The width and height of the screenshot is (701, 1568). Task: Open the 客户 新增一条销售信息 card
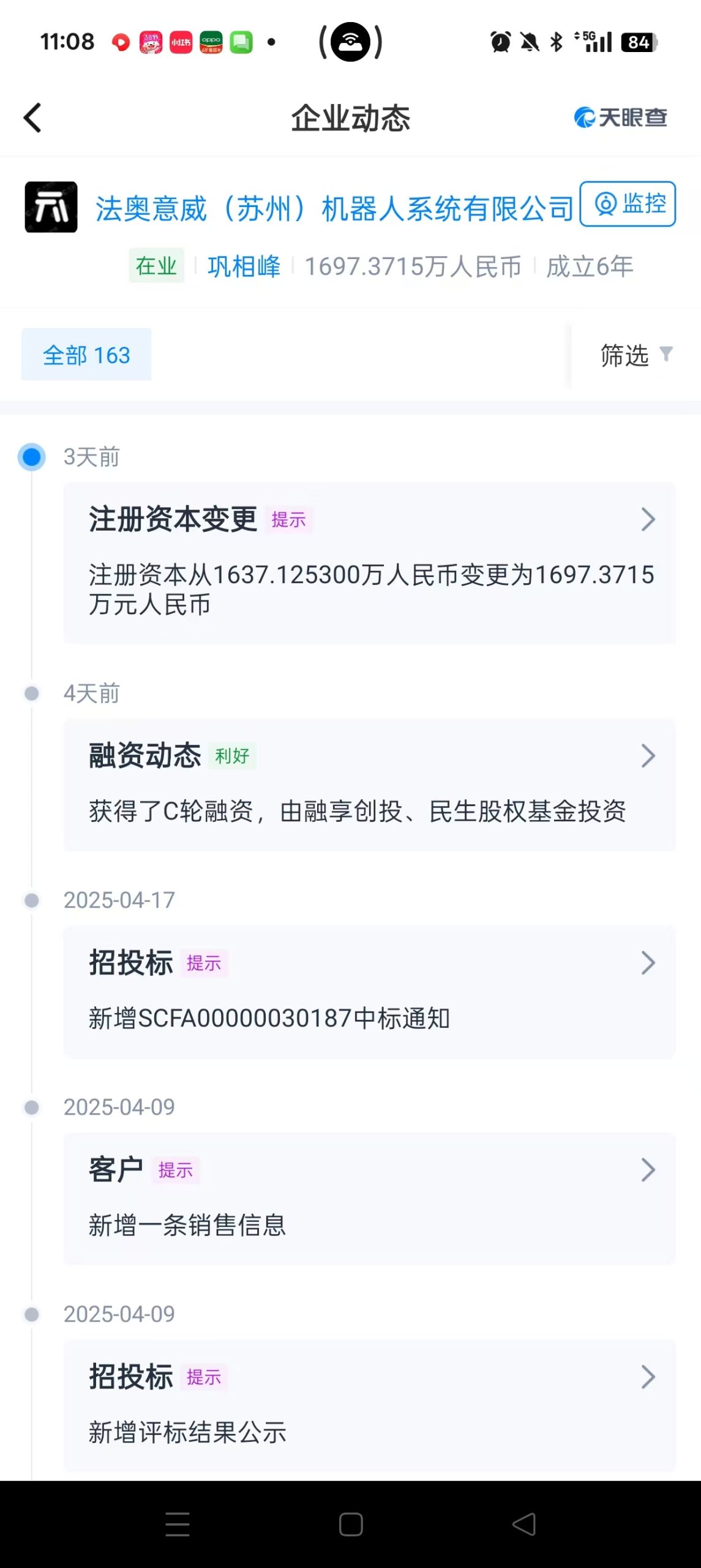(370, 1199)
